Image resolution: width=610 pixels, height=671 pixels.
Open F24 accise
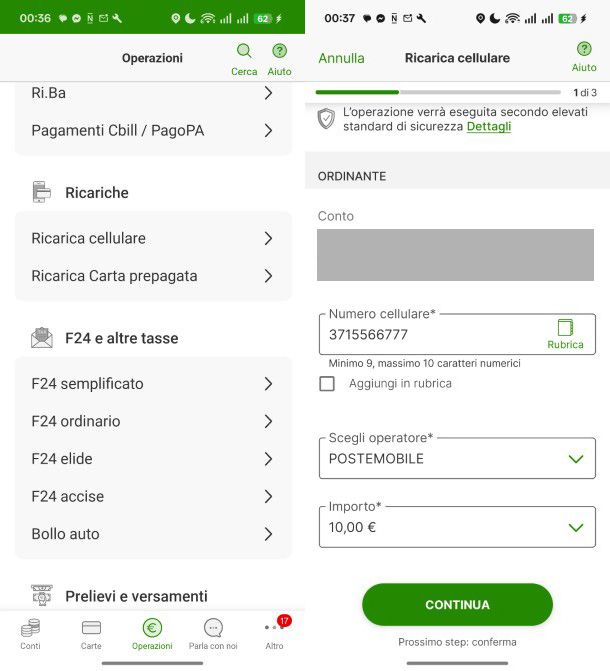(153, 496)
